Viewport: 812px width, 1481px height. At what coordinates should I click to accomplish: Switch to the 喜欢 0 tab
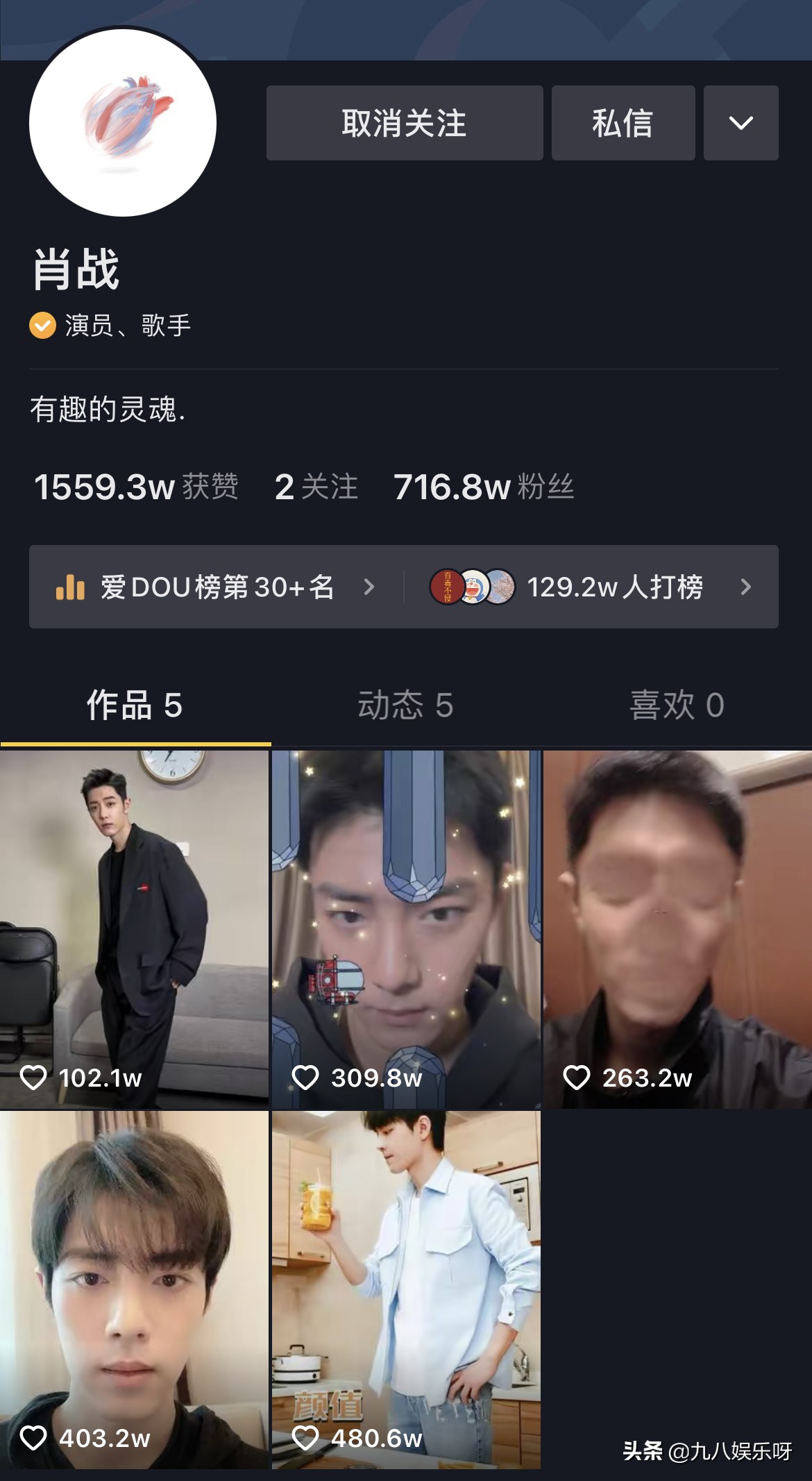pyautogui.click(x=677, y=706)
